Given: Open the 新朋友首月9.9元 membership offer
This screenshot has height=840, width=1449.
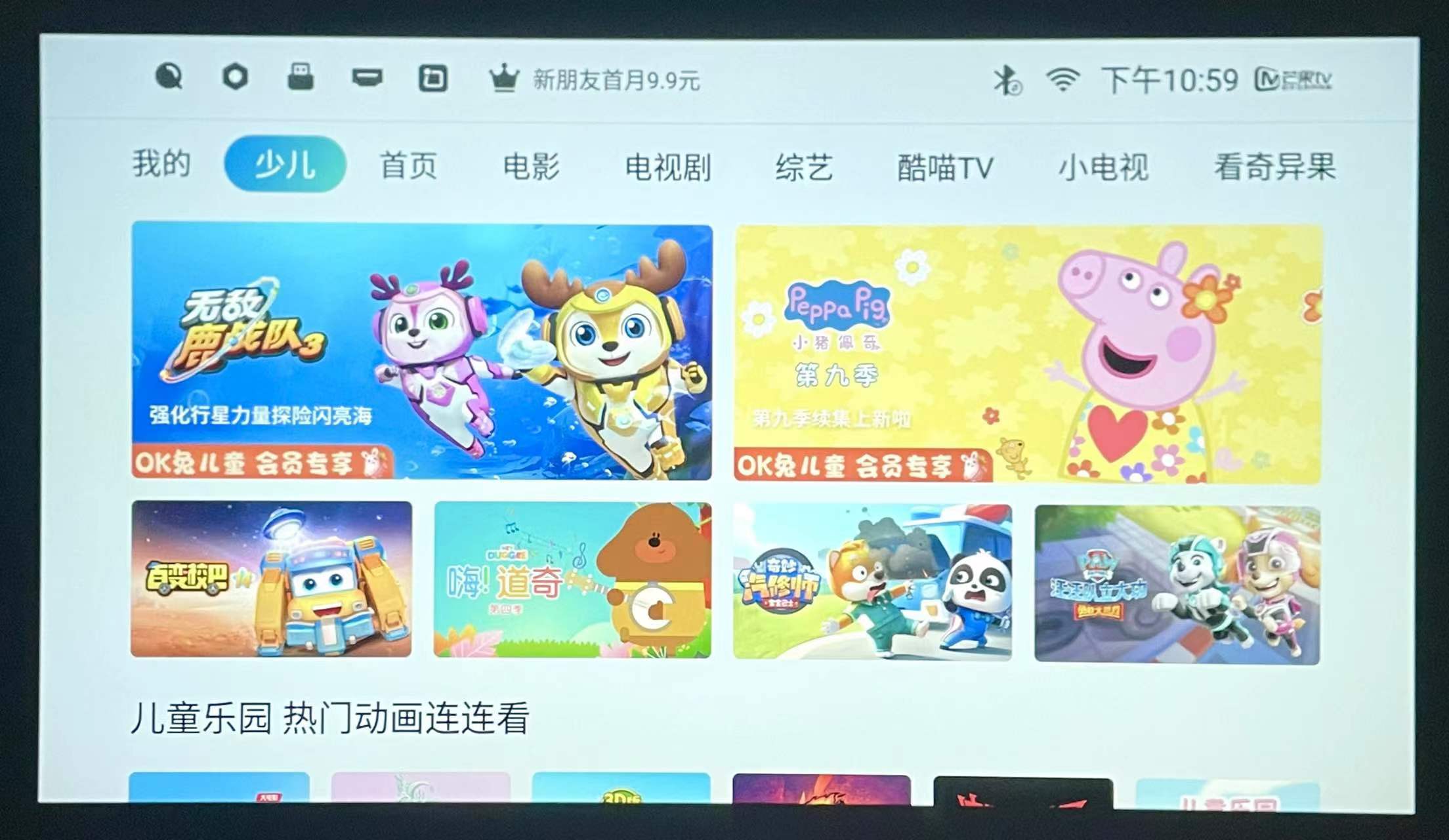Looking at the screenshot, I should click(x=595, y=80).
